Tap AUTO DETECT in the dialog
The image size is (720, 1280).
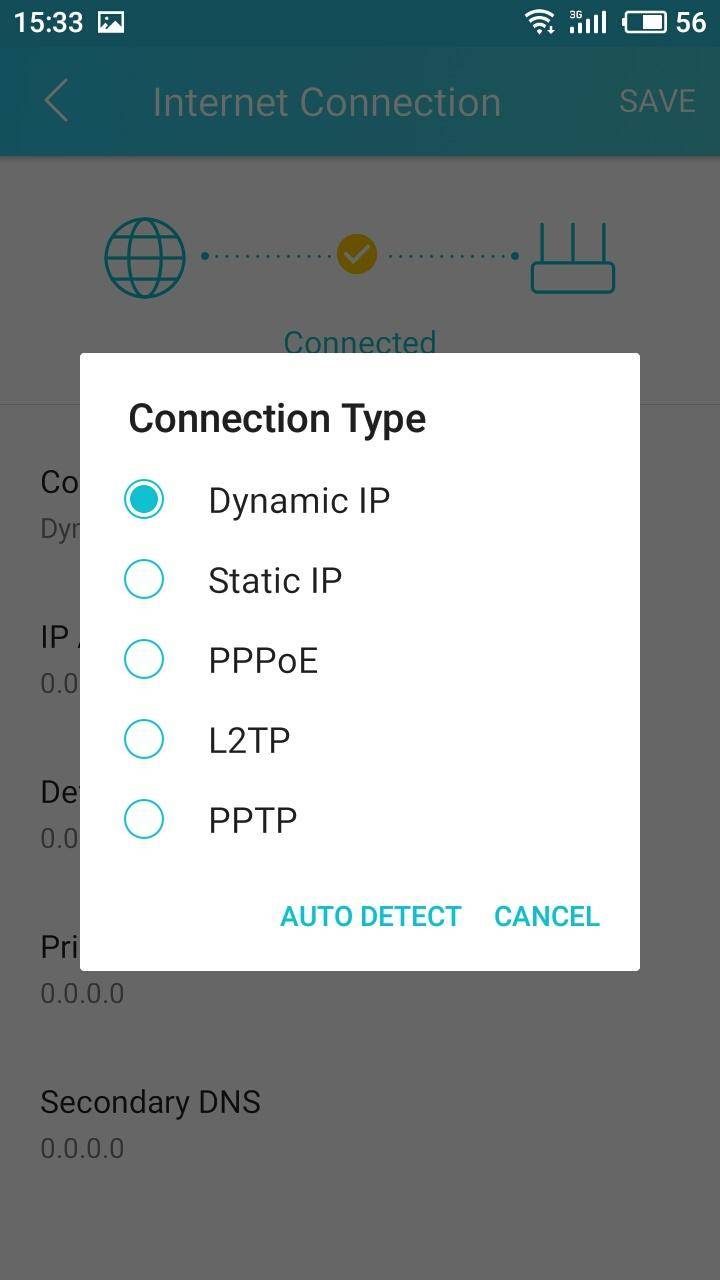click(371, 916)
